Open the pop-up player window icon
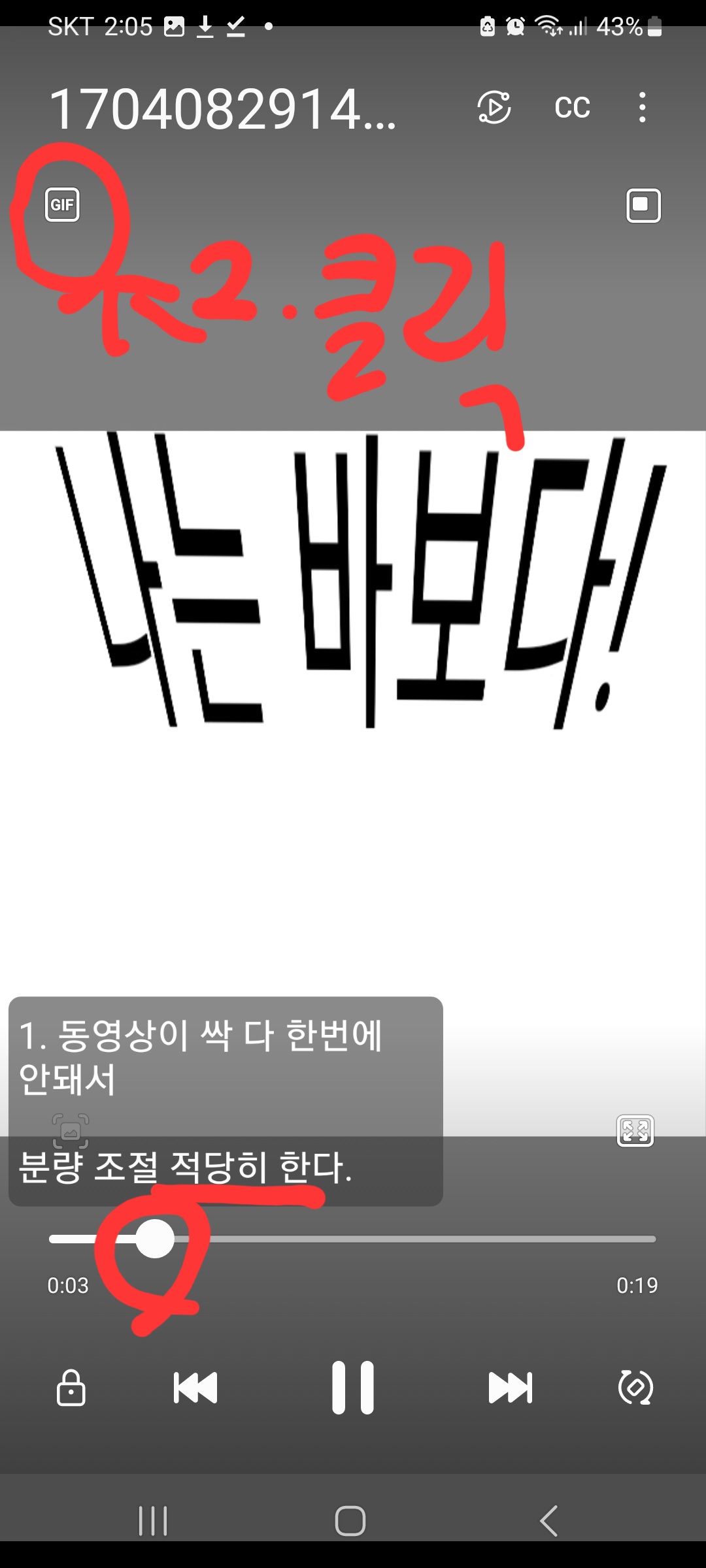 [643, 206]
